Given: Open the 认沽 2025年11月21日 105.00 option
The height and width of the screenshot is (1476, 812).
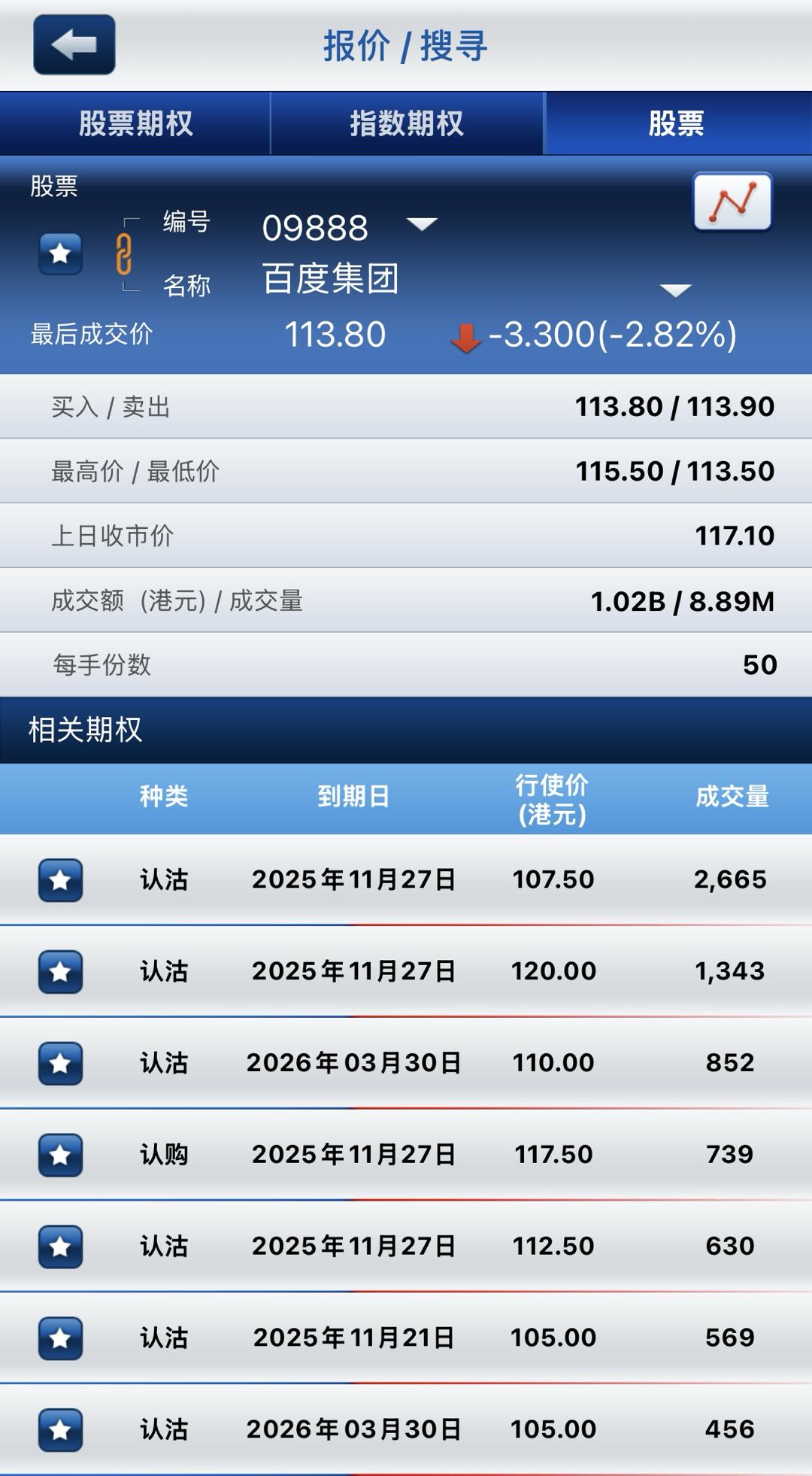Looking at the screenshot, I should [x=406, y=1338].
